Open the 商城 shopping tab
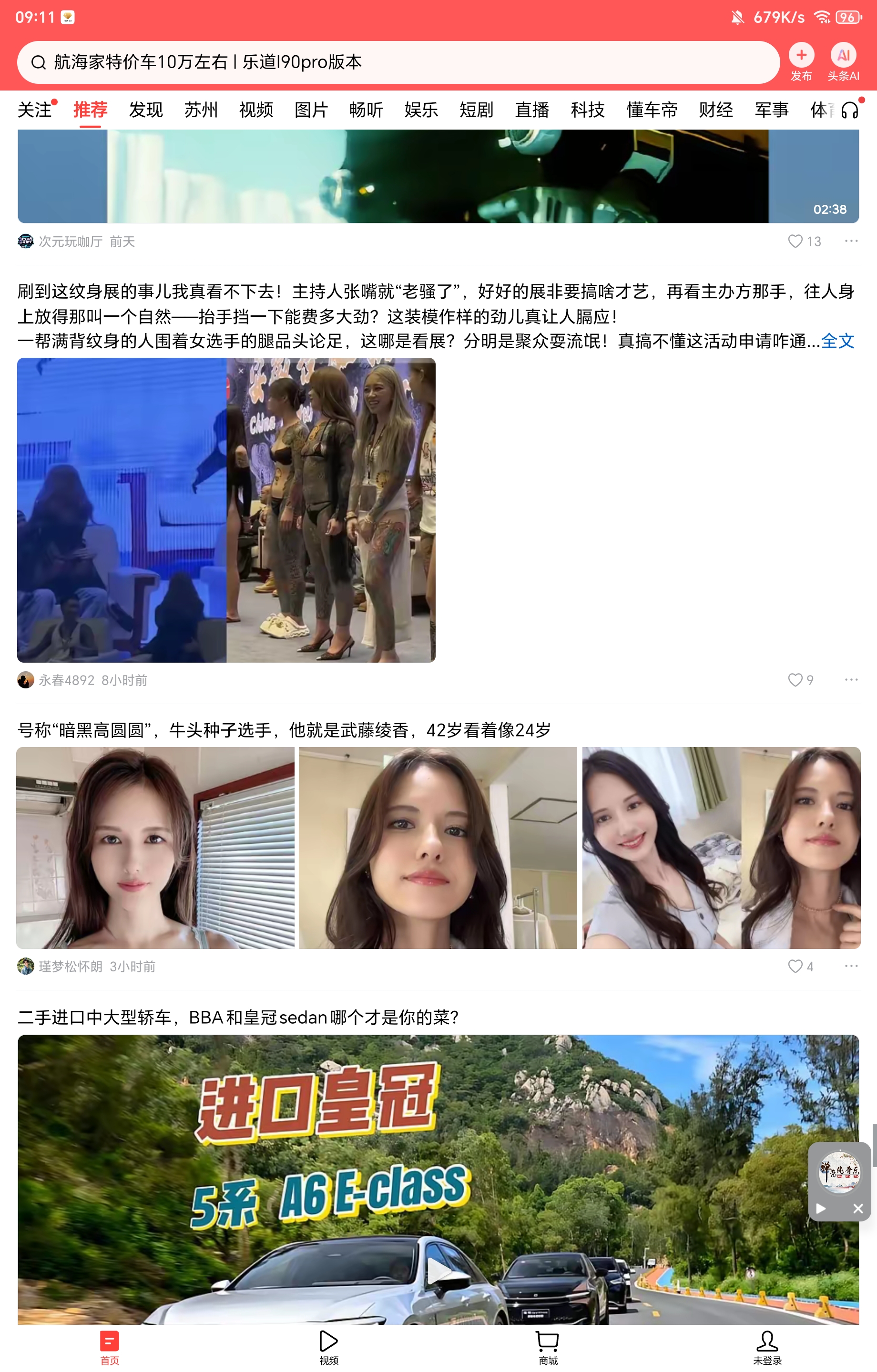The image size is (877, 1372). tap(548, 1347)
